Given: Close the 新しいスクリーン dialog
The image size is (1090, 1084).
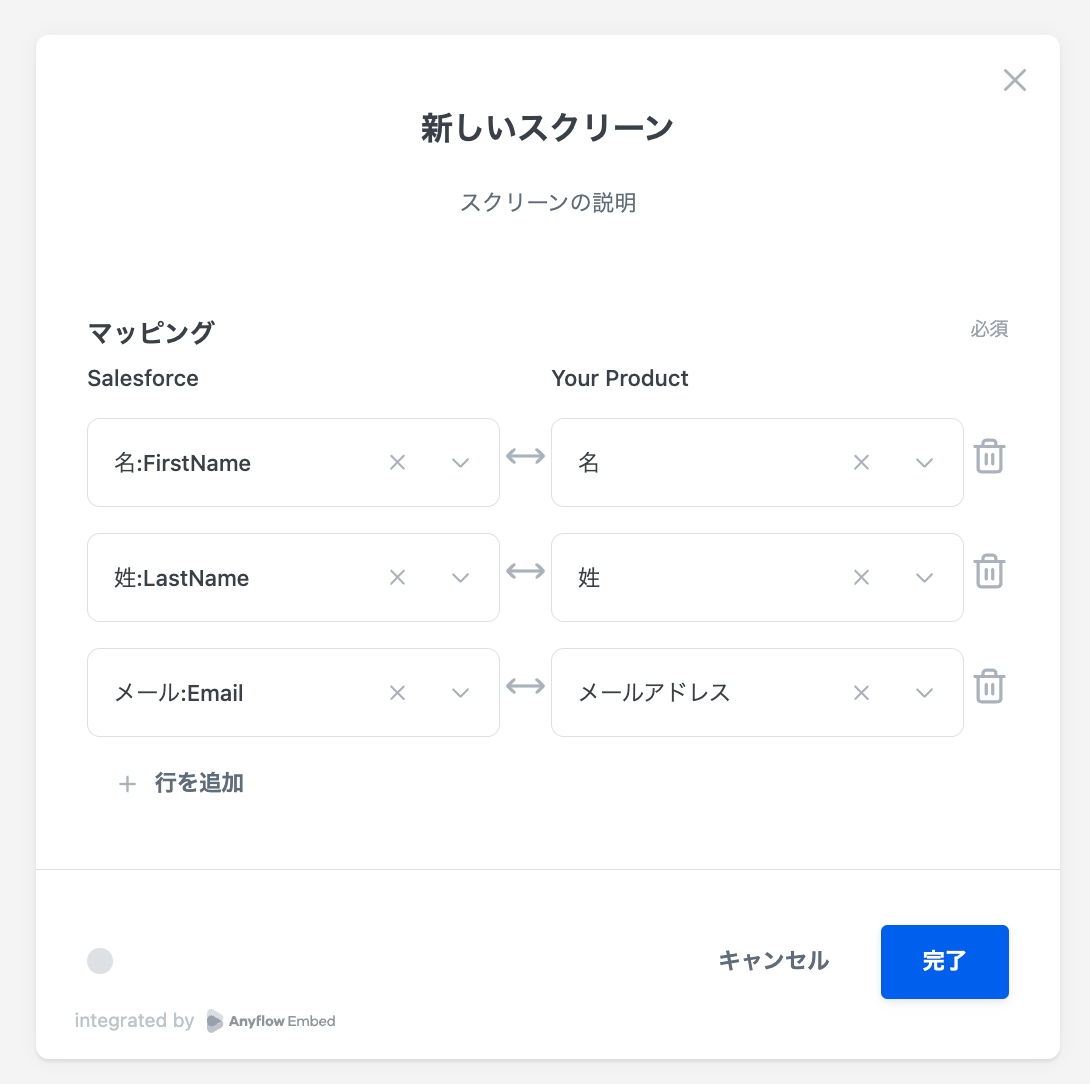Looking at the screenshot, I should 1015,81.
